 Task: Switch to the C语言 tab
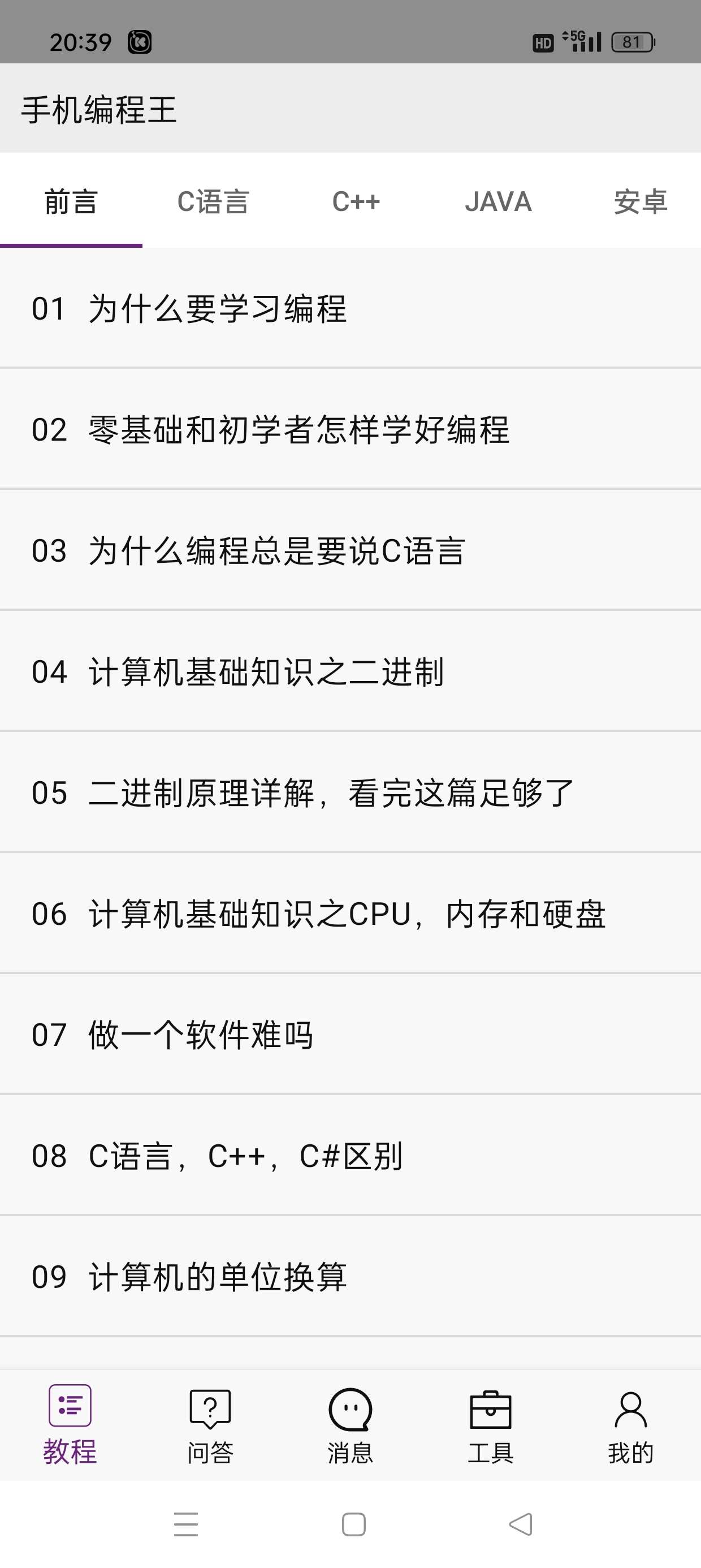click(213, 201)
